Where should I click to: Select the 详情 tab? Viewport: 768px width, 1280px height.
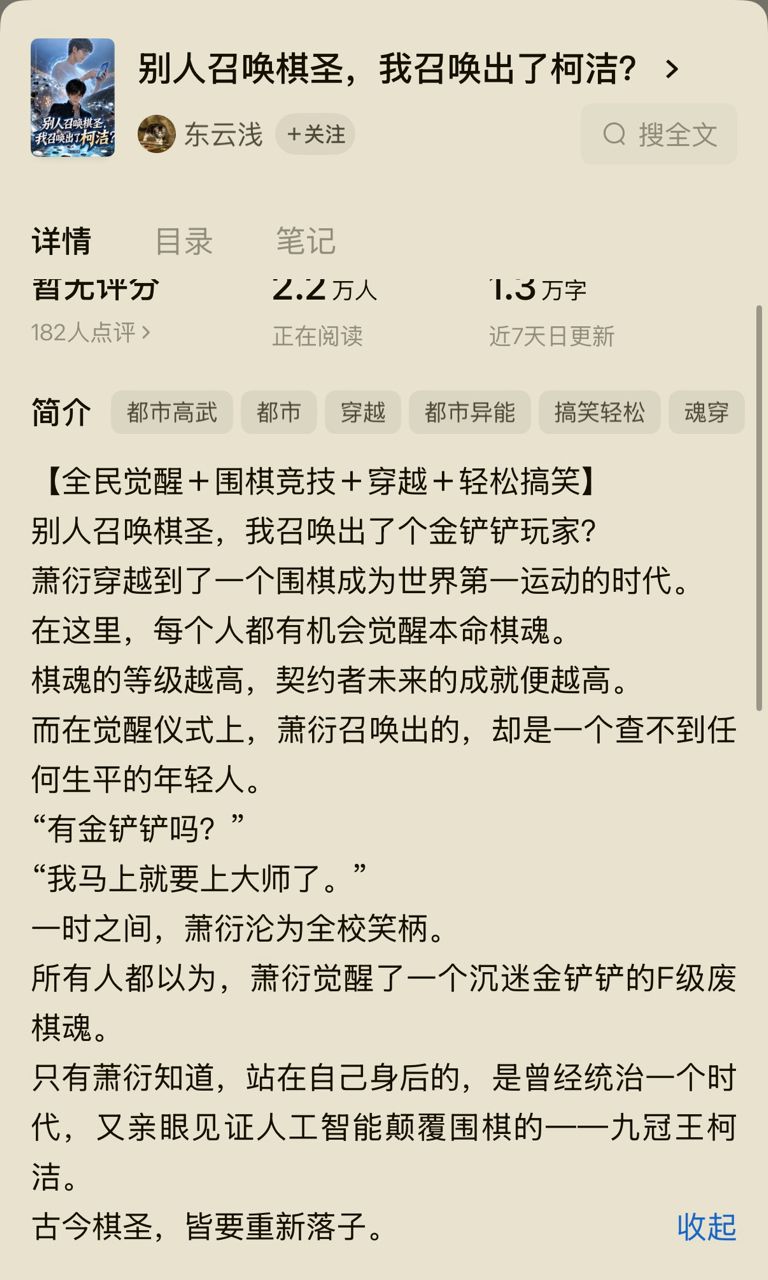coord(61,241)
